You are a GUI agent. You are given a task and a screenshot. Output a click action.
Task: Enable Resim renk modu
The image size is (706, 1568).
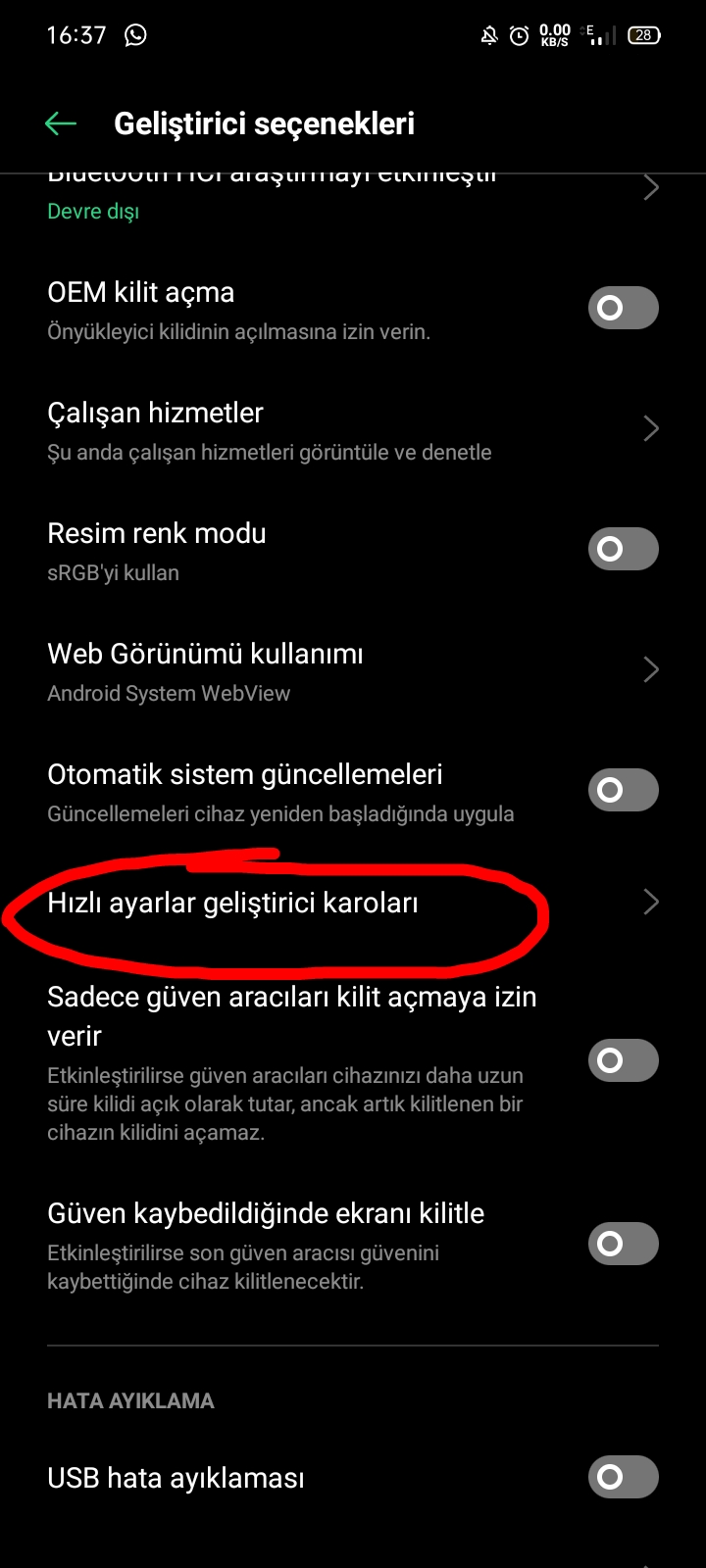(623, 549)
